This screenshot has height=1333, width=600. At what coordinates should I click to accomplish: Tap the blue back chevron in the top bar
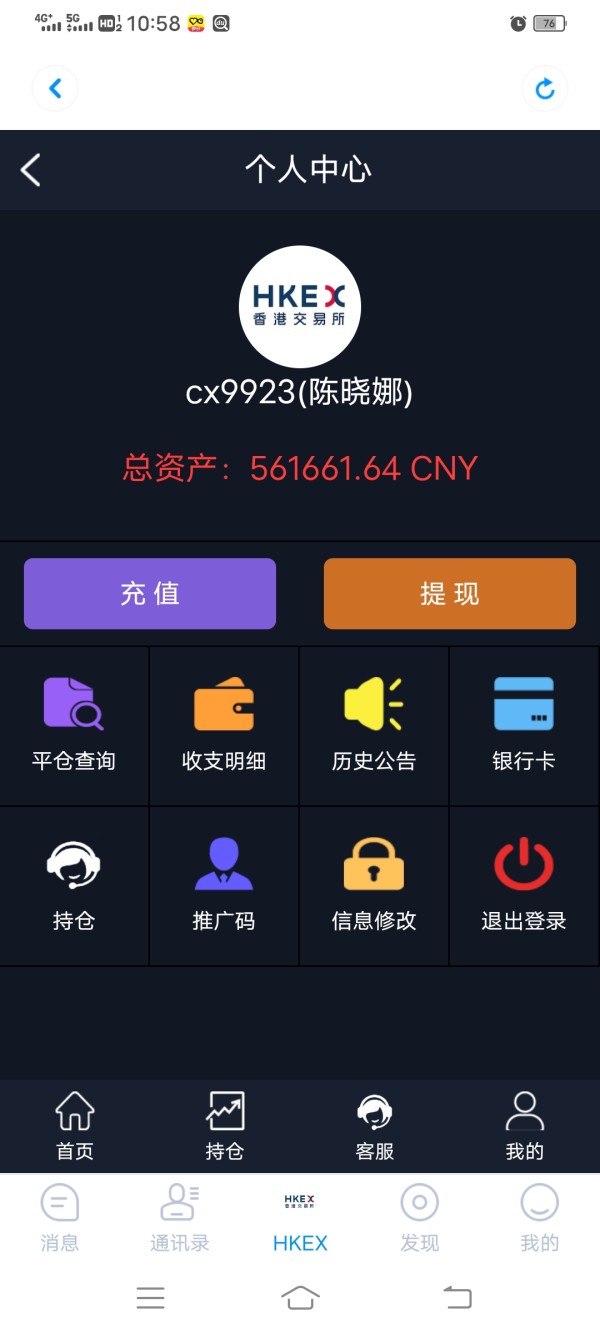click(55, 89)
